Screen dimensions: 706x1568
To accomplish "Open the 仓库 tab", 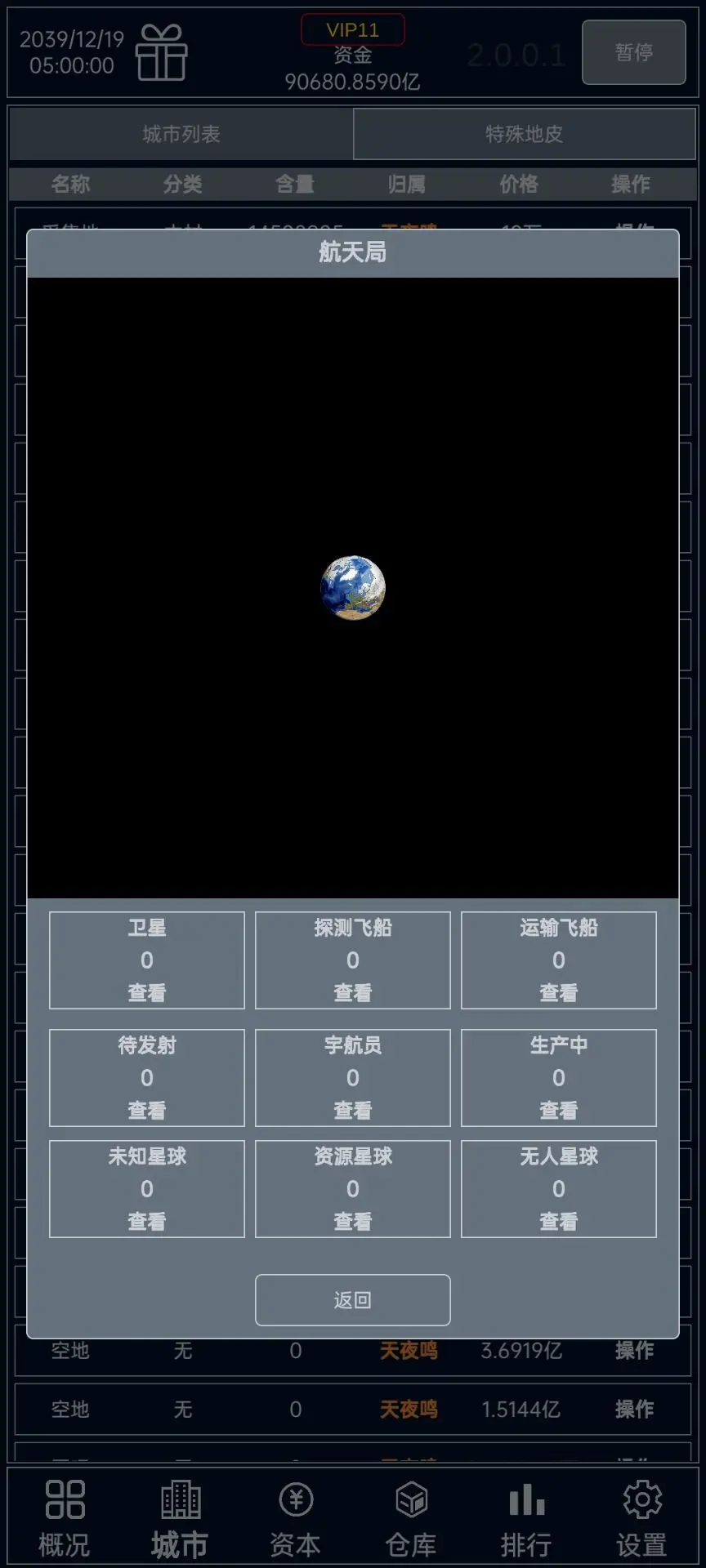I will point(411,1517).
